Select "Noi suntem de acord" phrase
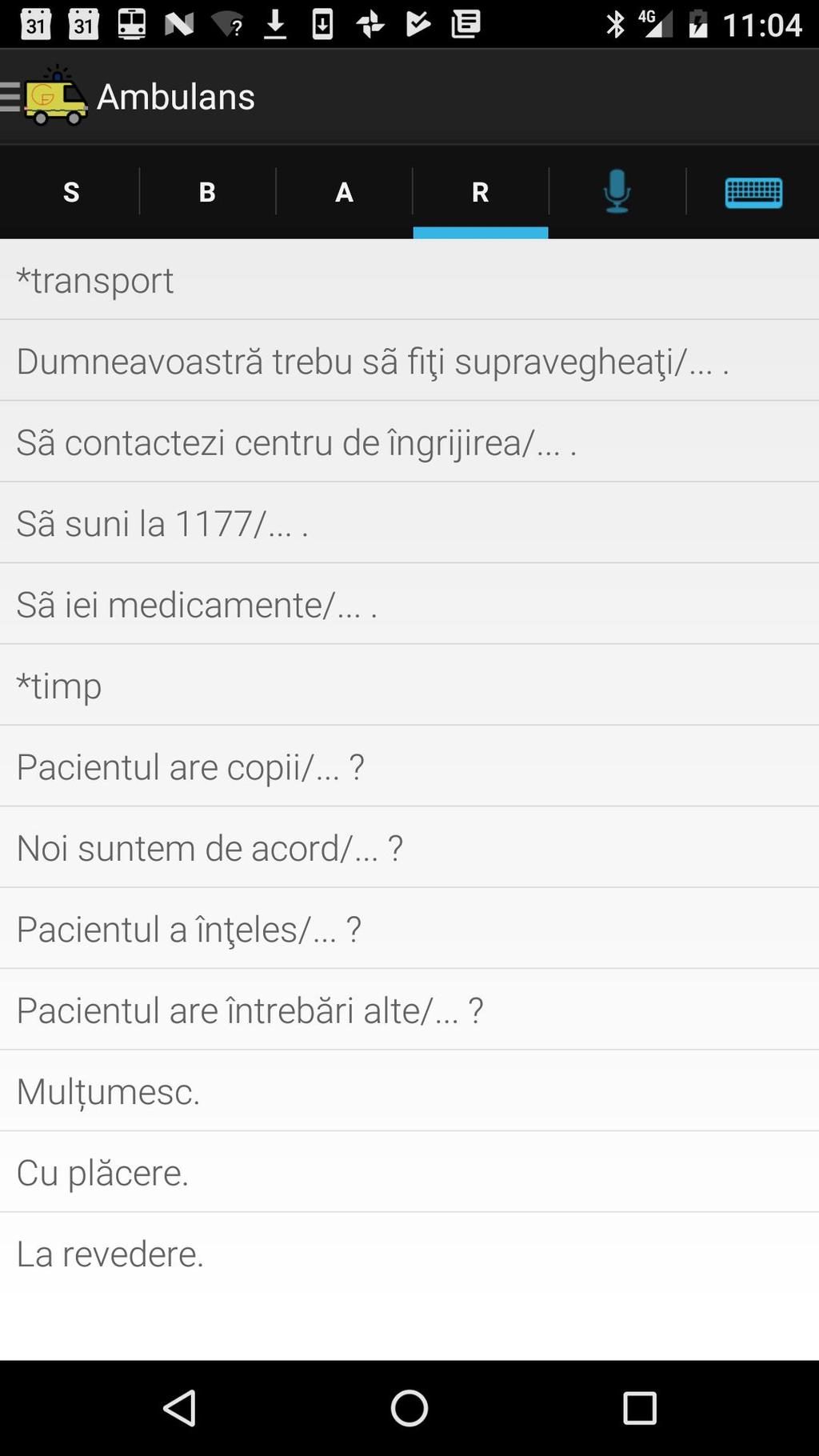The image size is (819, 1456). pyautogui.click(x=409, y=847)
